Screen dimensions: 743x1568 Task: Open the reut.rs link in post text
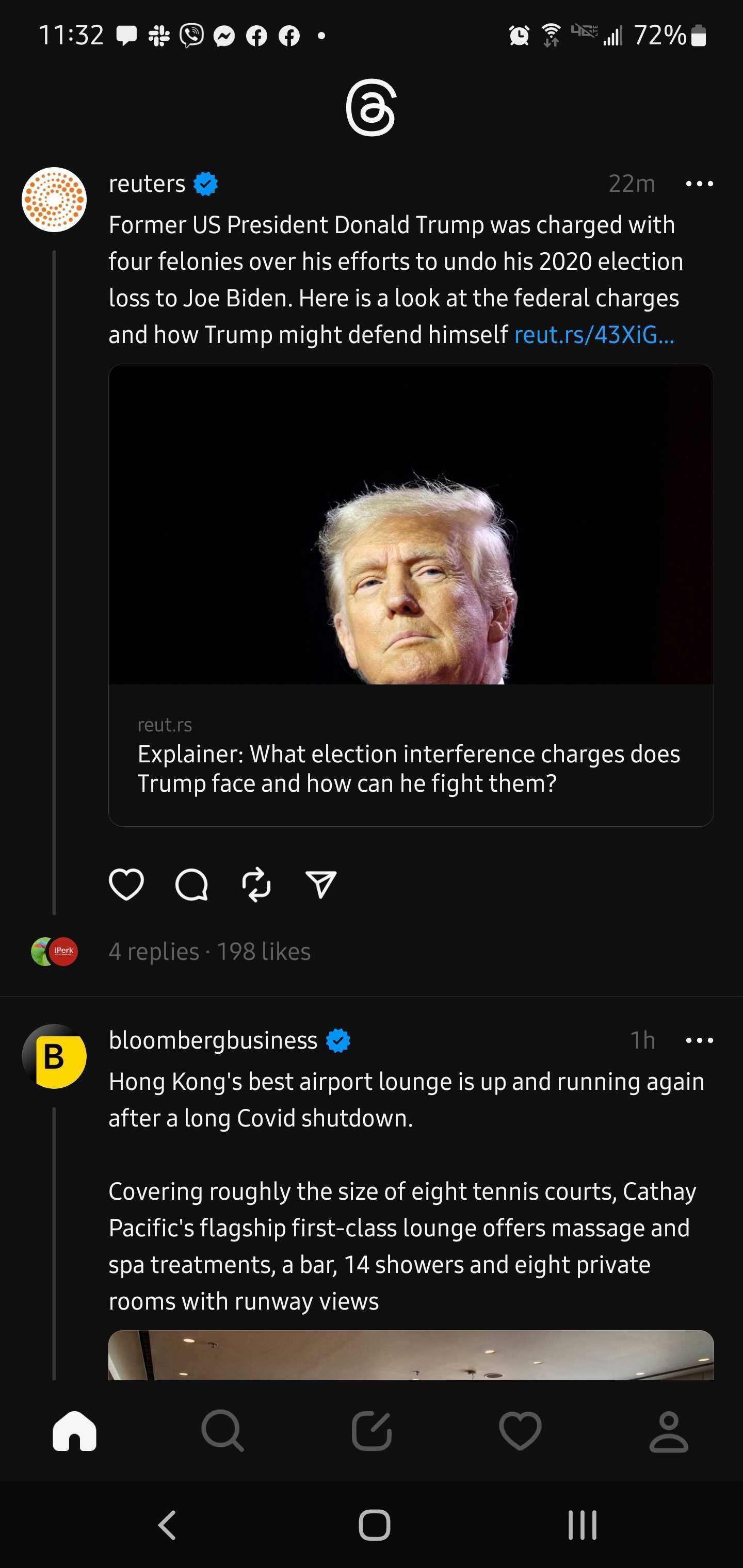(x=594, y=335)
